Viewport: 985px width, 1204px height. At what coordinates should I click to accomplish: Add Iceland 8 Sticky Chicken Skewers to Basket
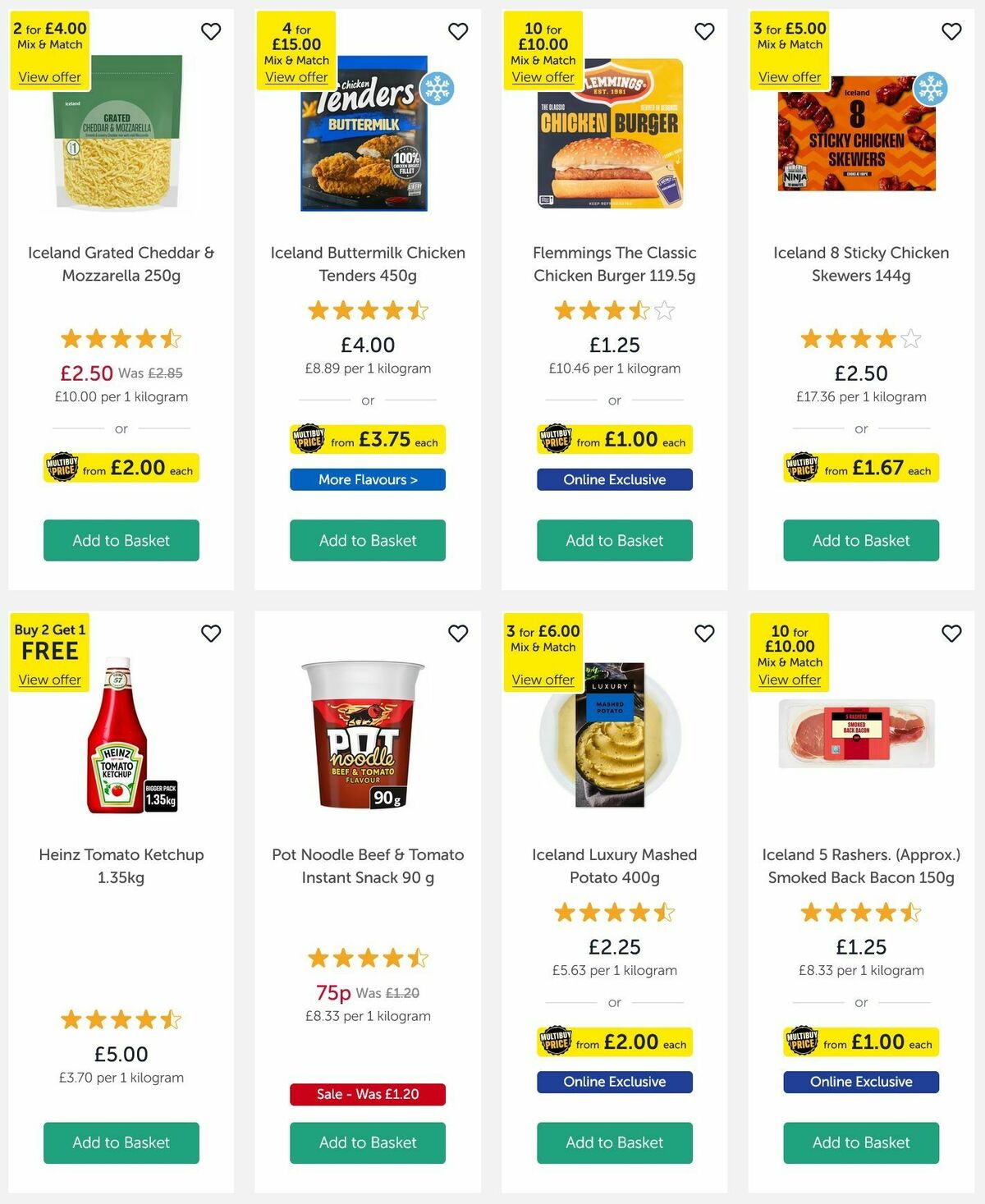[x=860, y=541]
